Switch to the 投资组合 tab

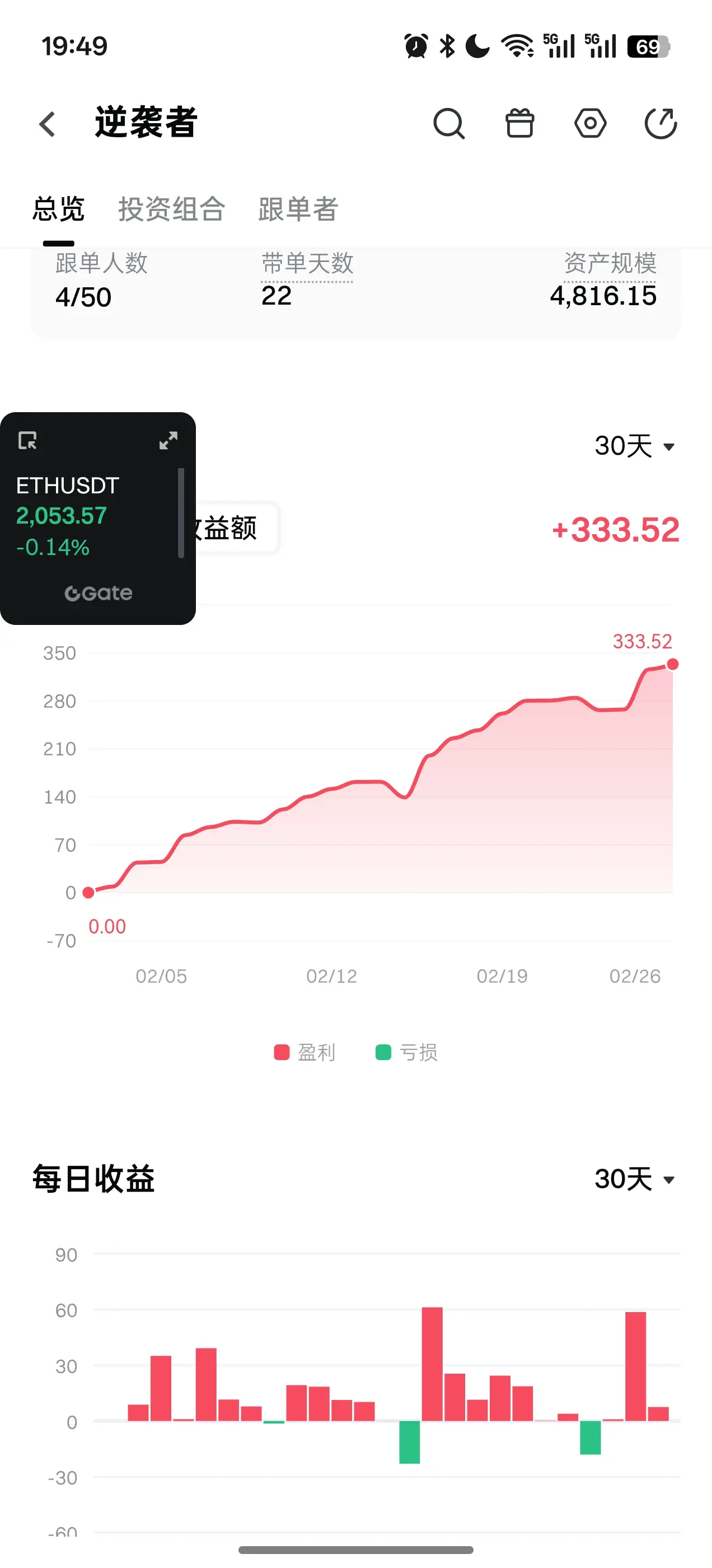(x=172, y=209)
